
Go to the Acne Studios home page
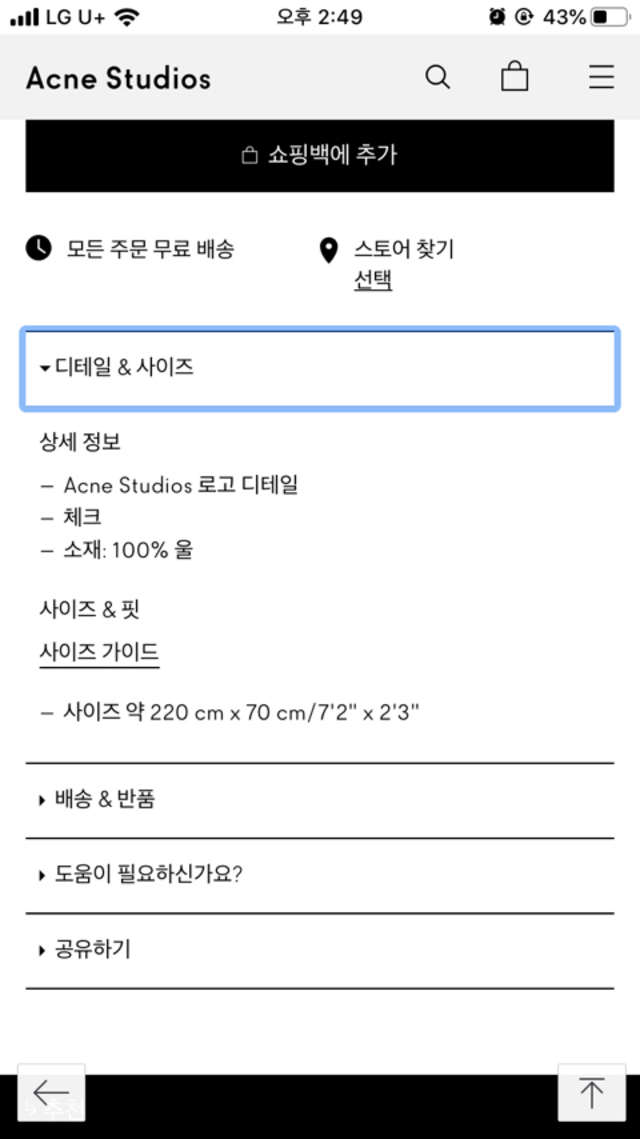(x=118, y=78)
